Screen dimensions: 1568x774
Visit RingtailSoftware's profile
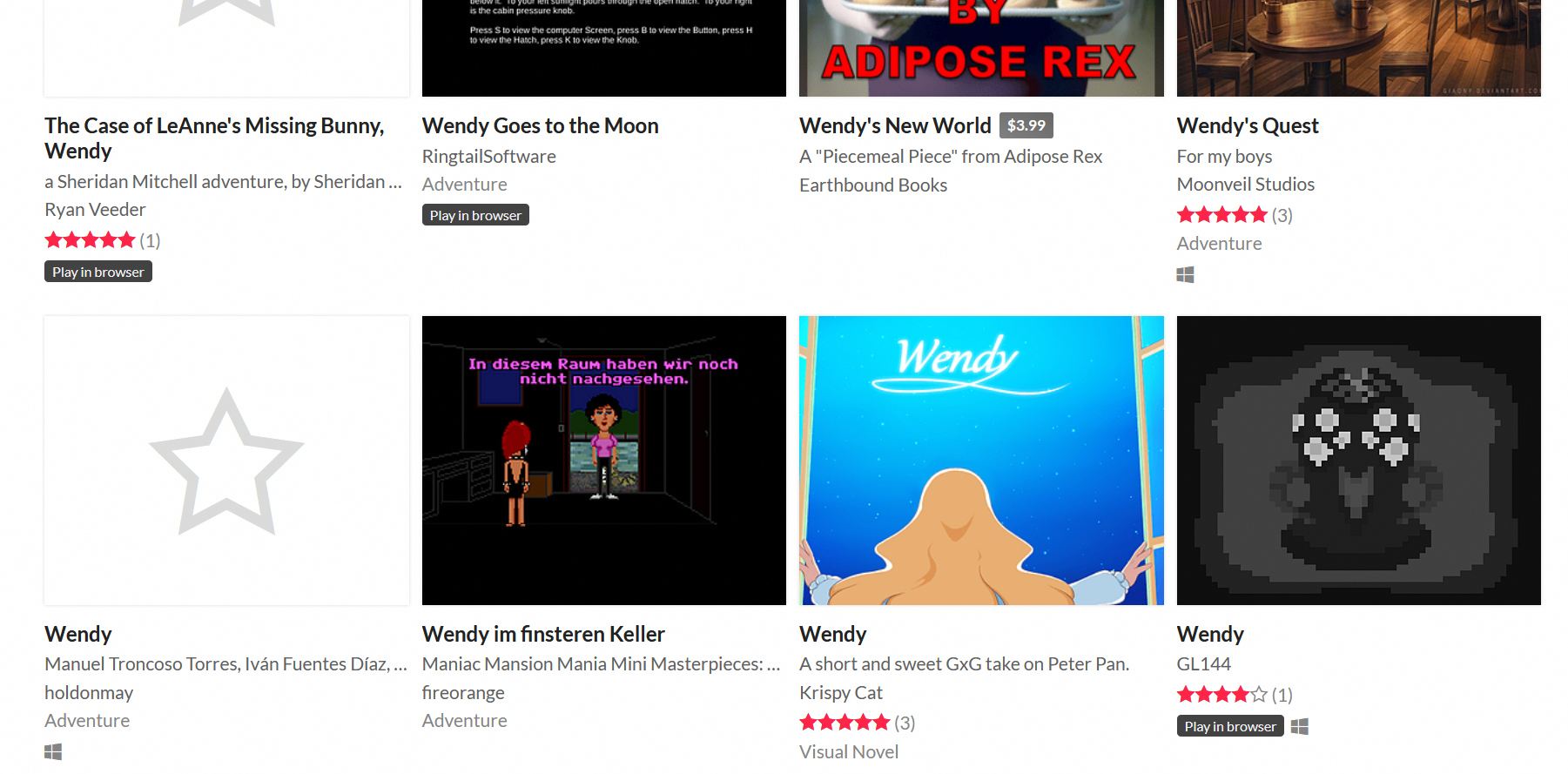click(488, 157)
